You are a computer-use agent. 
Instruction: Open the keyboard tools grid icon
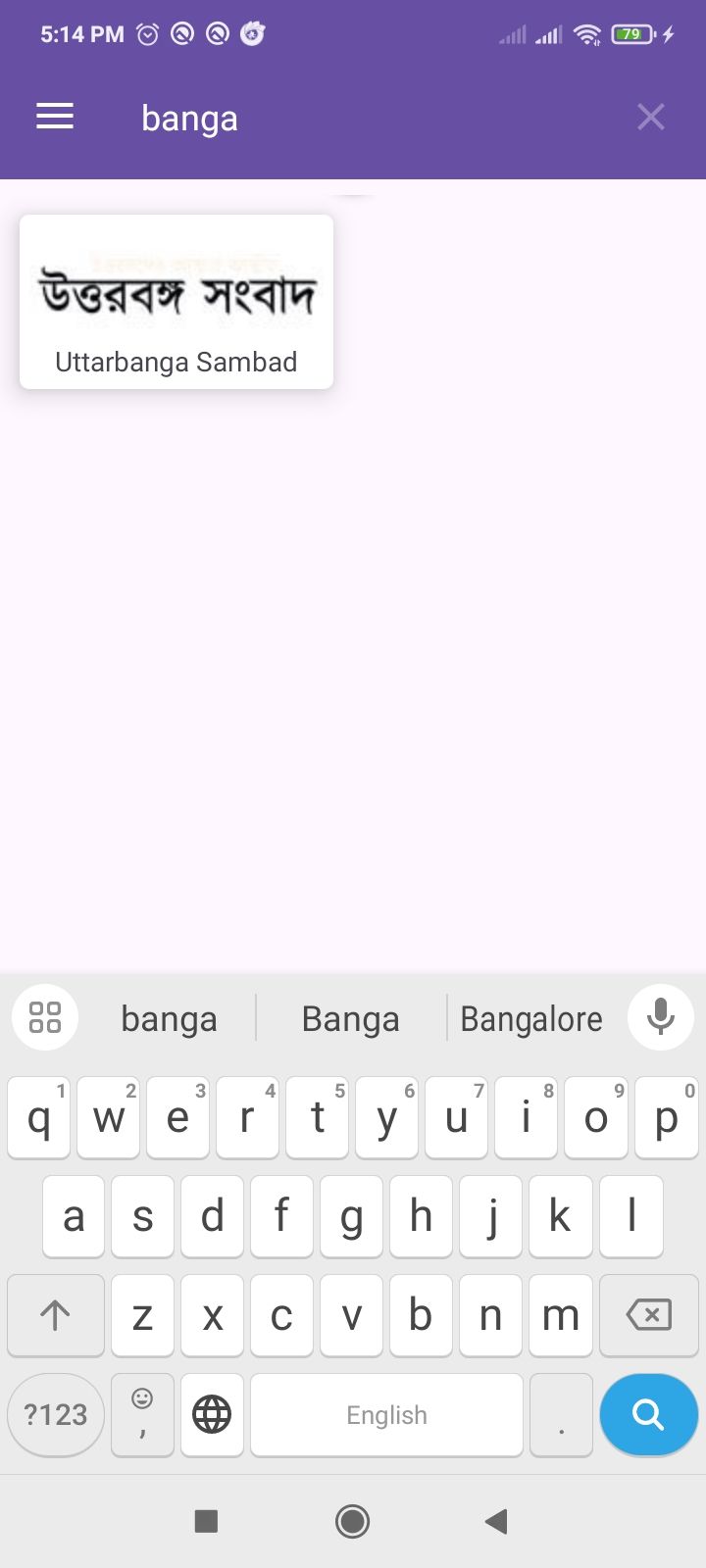coord(45,1017)
